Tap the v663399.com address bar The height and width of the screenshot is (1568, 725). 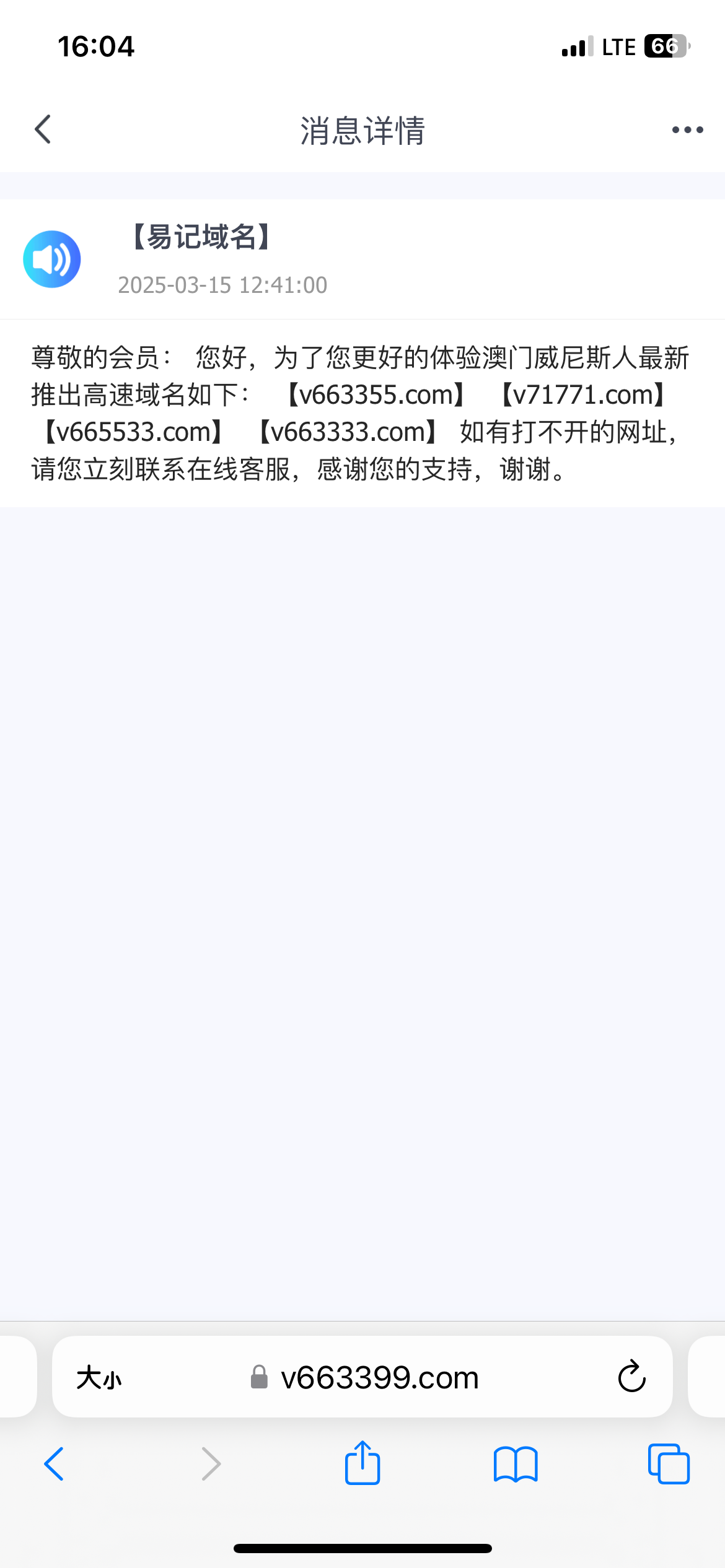pyautogui.click(x=378, y=1378)
